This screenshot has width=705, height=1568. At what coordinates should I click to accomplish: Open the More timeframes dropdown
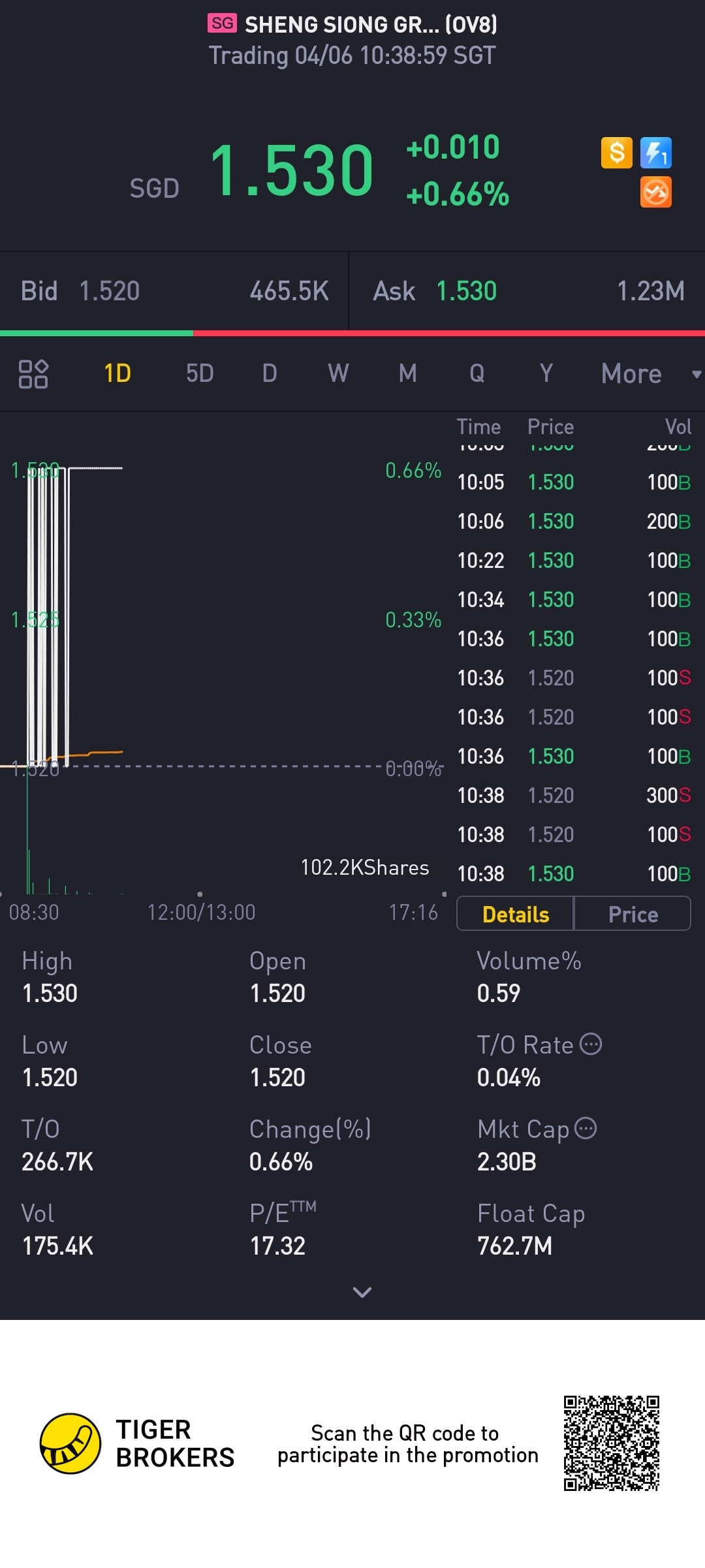(x=650, y=374)
